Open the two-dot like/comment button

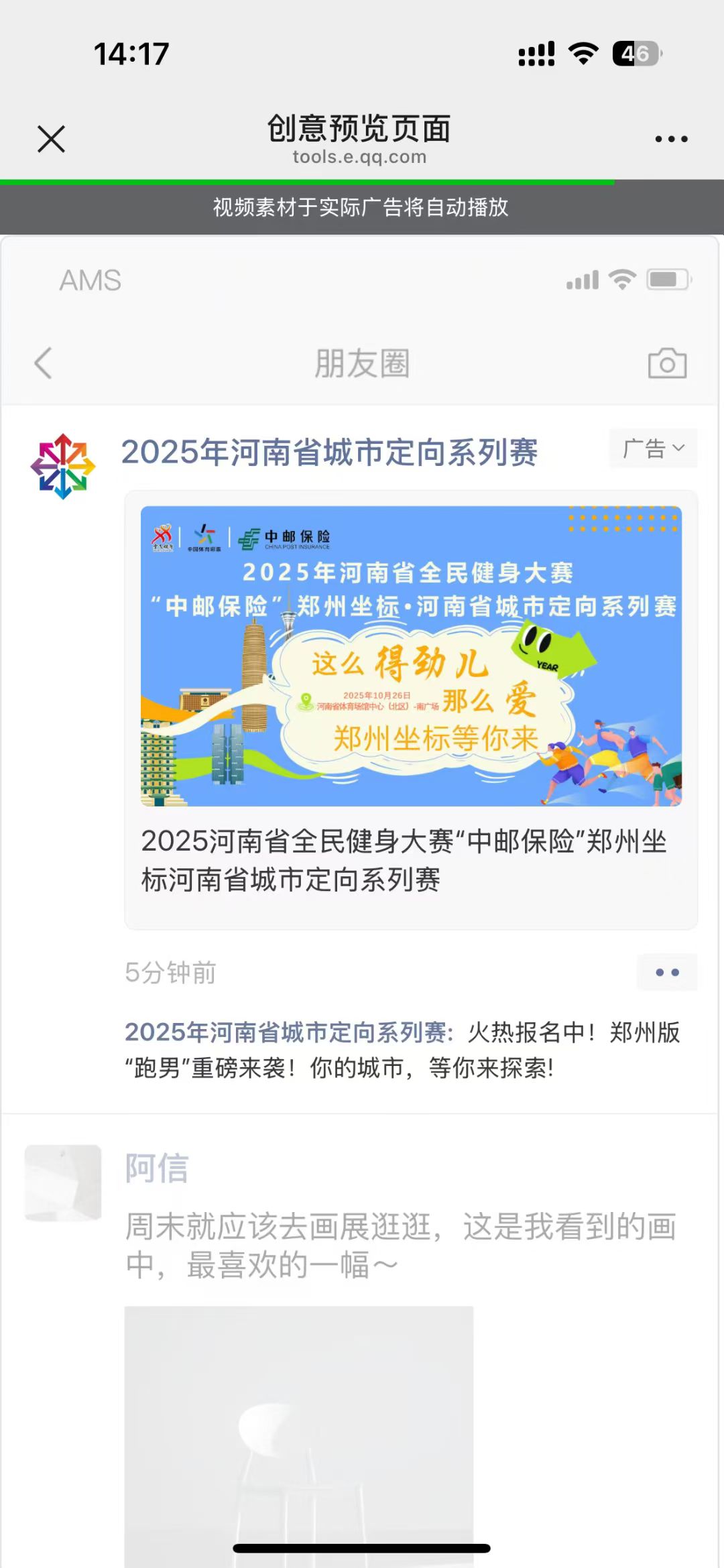coord(667,972)
